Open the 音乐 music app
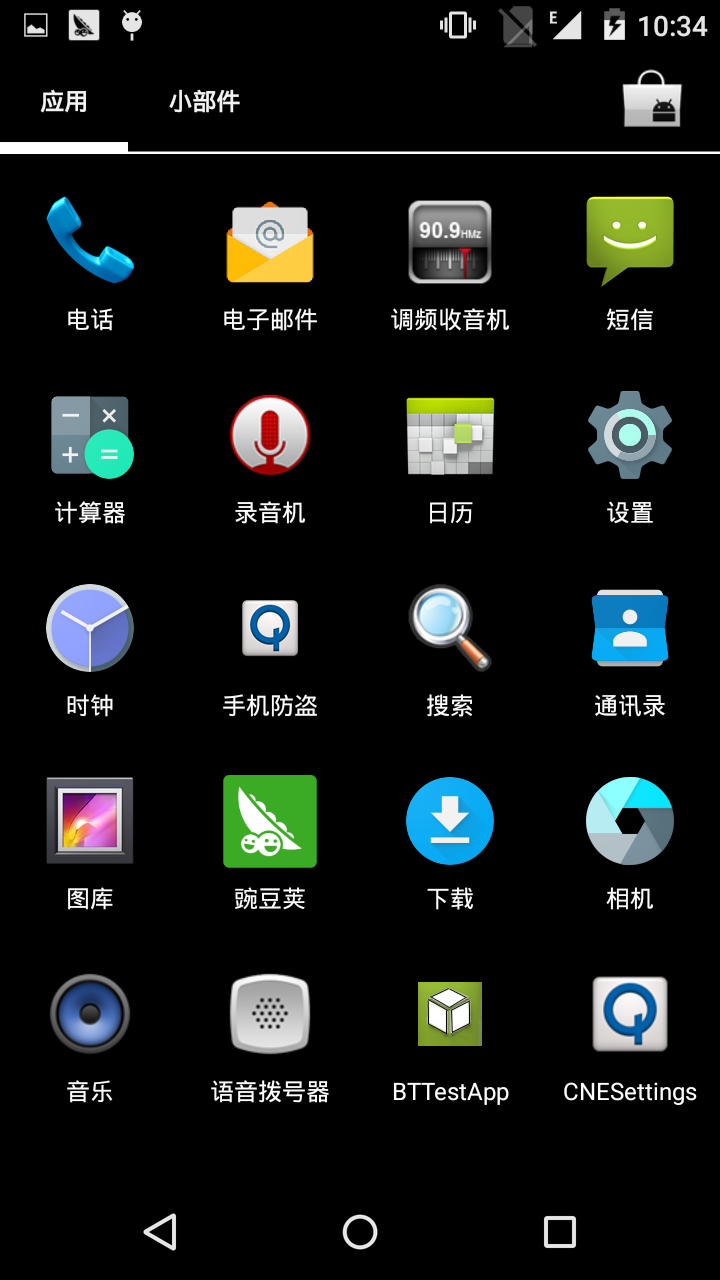The width and height of the screenshot is (720, 1280). tap(90, 1014)
